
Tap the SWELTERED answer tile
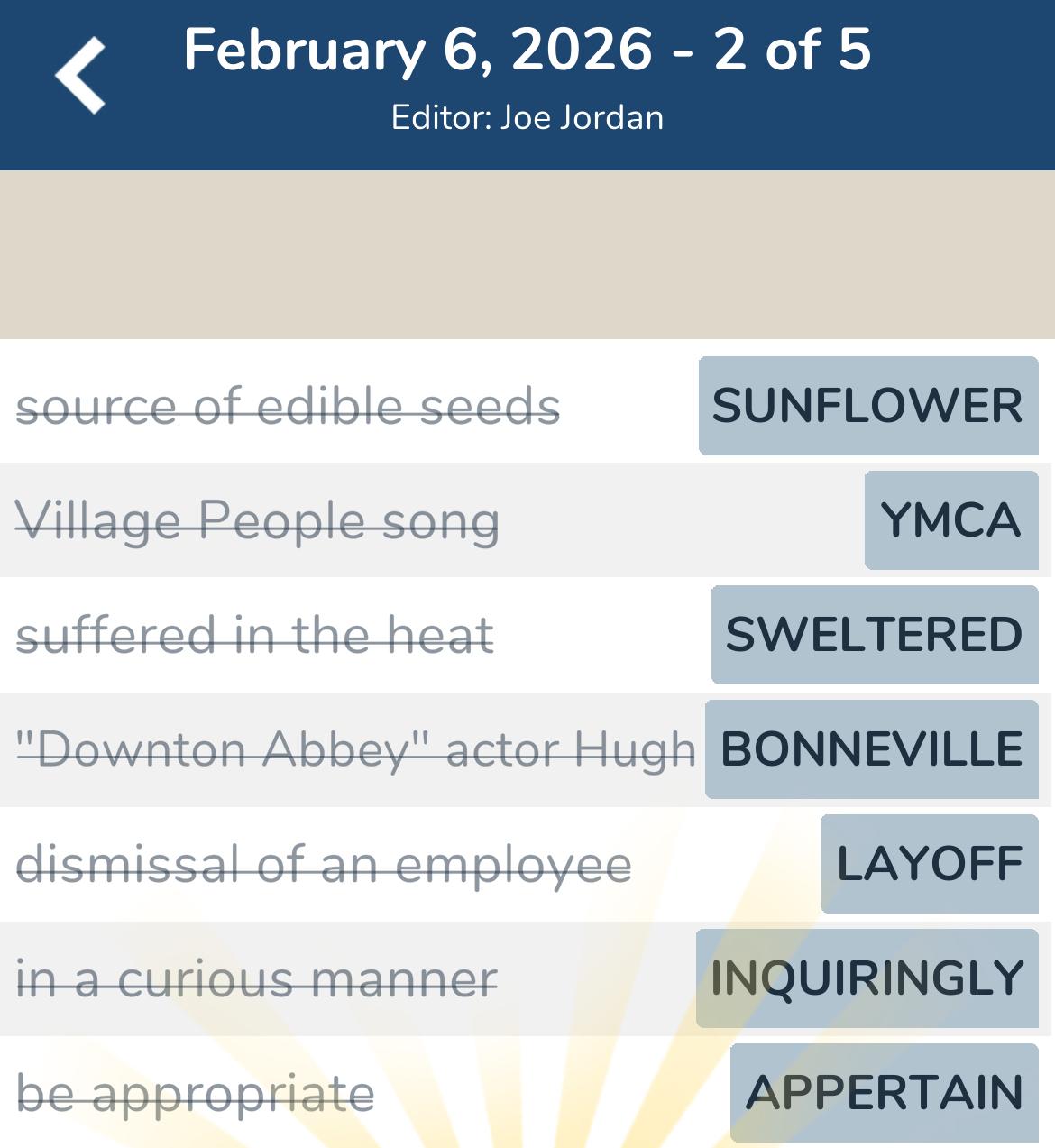tap(872, 635)
